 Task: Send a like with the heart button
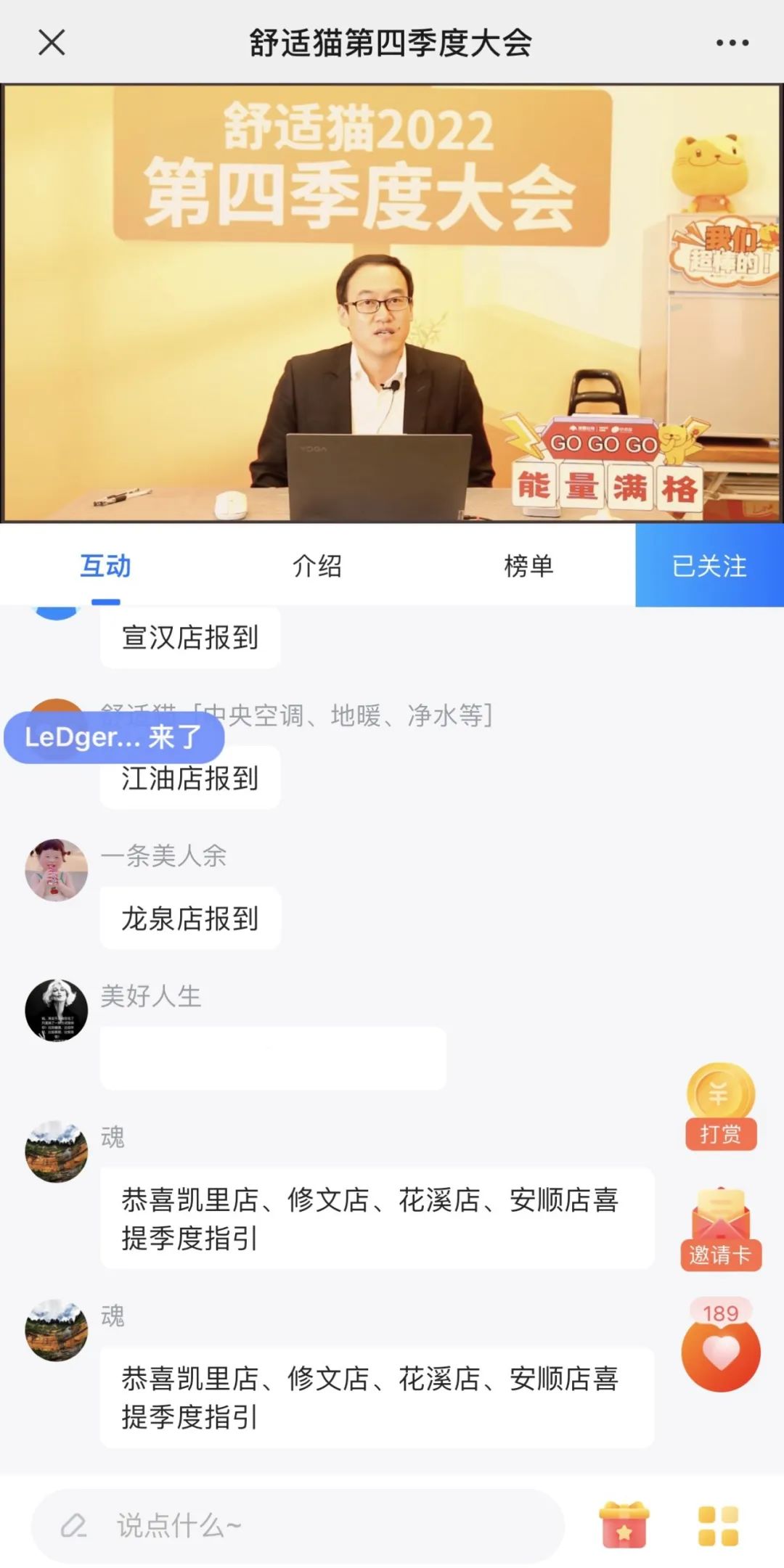click(720, 1354)
